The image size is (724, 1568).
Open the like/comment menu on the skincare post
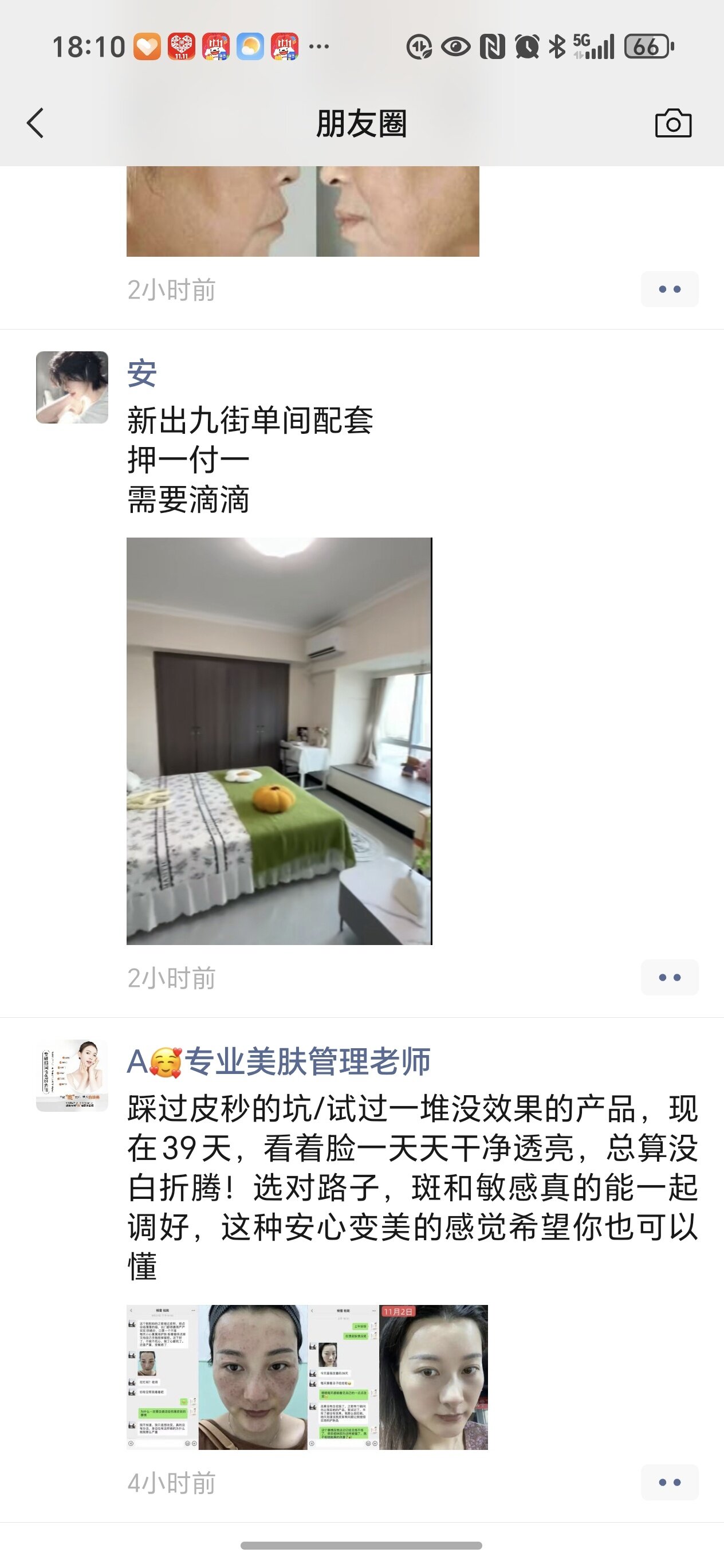click(669, 1482)
